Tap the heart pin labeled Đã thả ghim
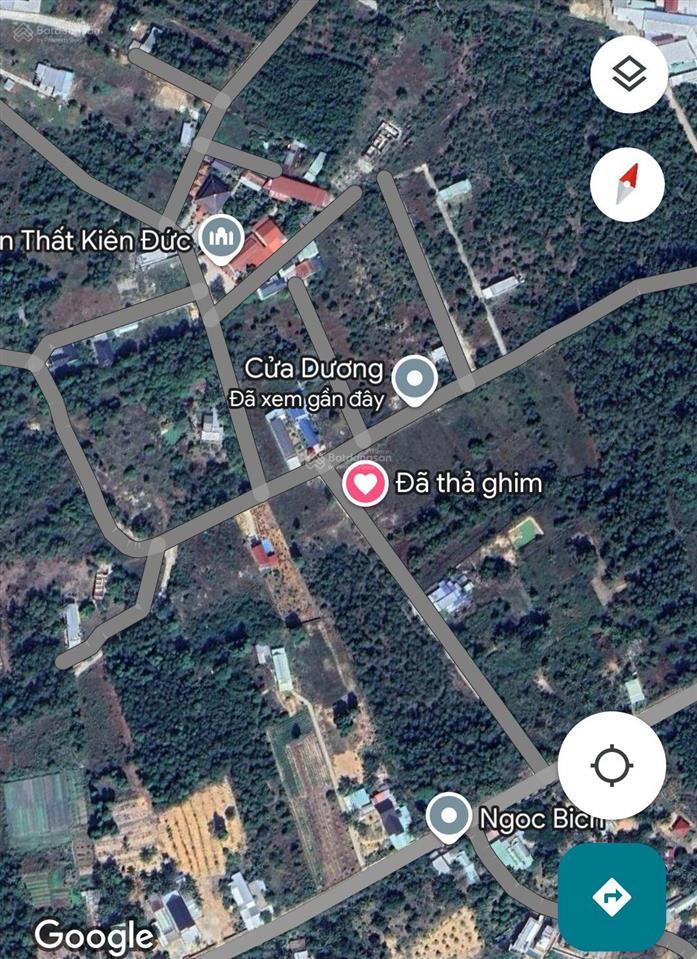Screen dimensions: 697x959 point(366,484)
